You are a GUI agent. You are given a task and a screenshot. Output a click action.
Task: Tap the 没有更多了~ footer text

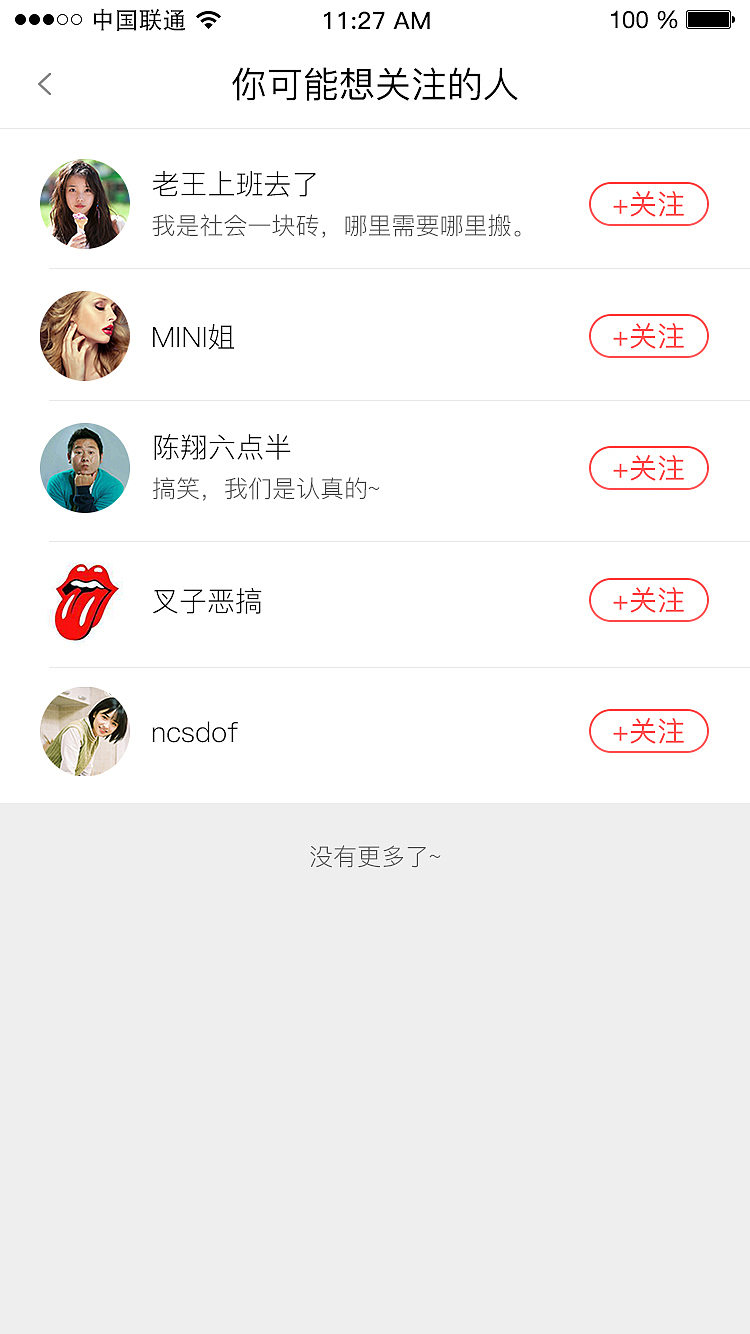(x=375, y=856)
